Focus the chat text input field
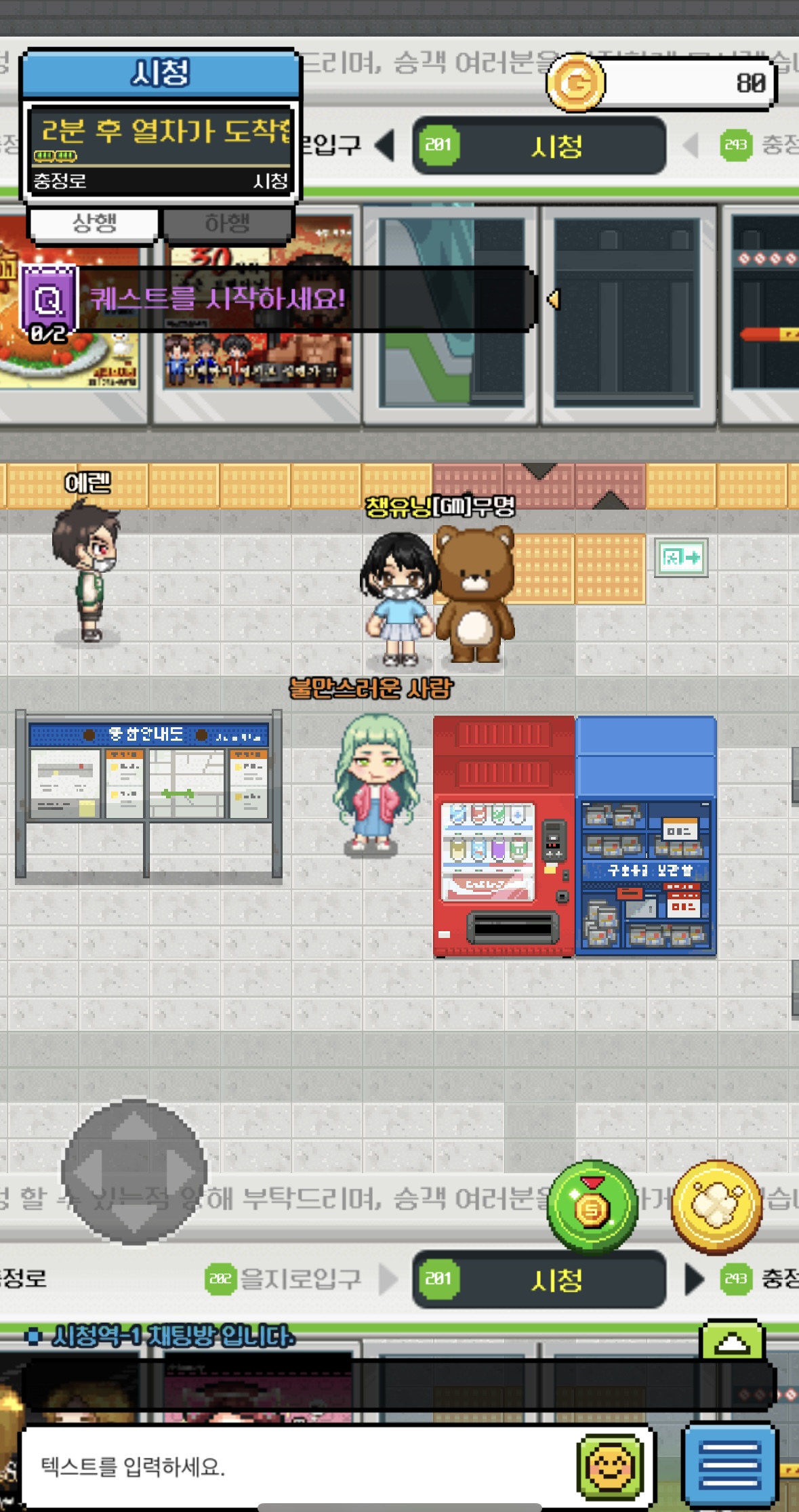 298,1467
